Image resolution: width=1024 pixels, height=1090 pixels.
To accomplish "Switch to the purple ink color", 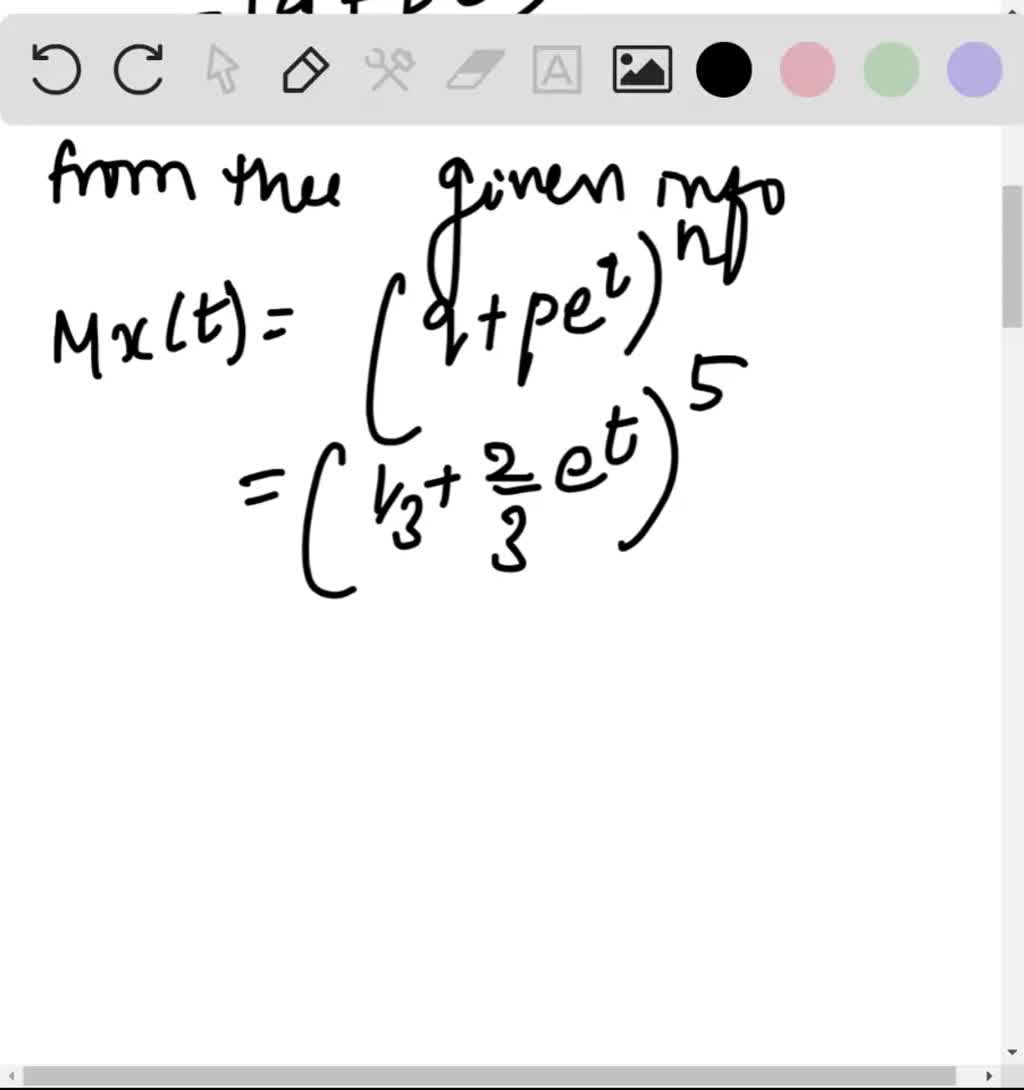I will pyautogui.click(x=972, y=70).
